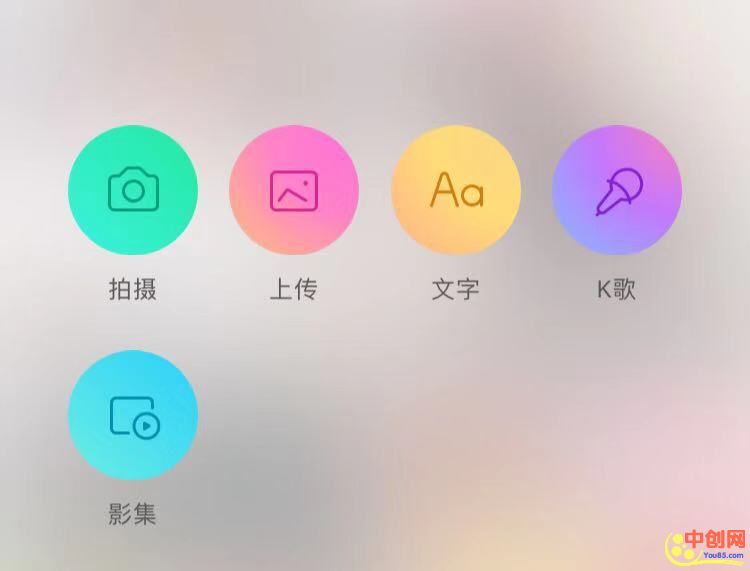Tap the 拍摄 camera button
750x571 pixels.
[x=133, y=190]
